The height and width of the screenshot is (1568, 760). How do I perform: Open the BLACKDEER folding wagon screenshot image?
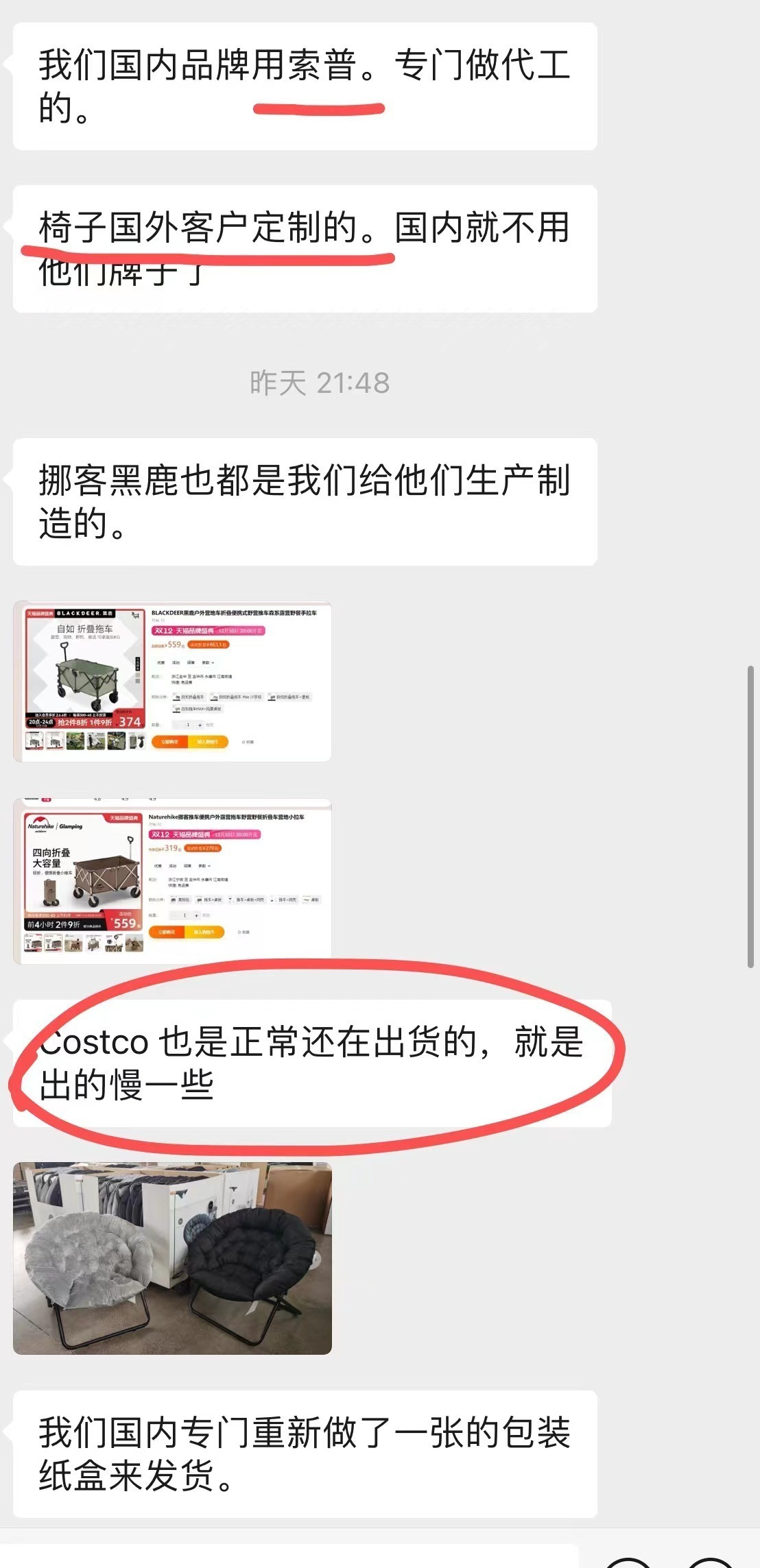point(172,682)
